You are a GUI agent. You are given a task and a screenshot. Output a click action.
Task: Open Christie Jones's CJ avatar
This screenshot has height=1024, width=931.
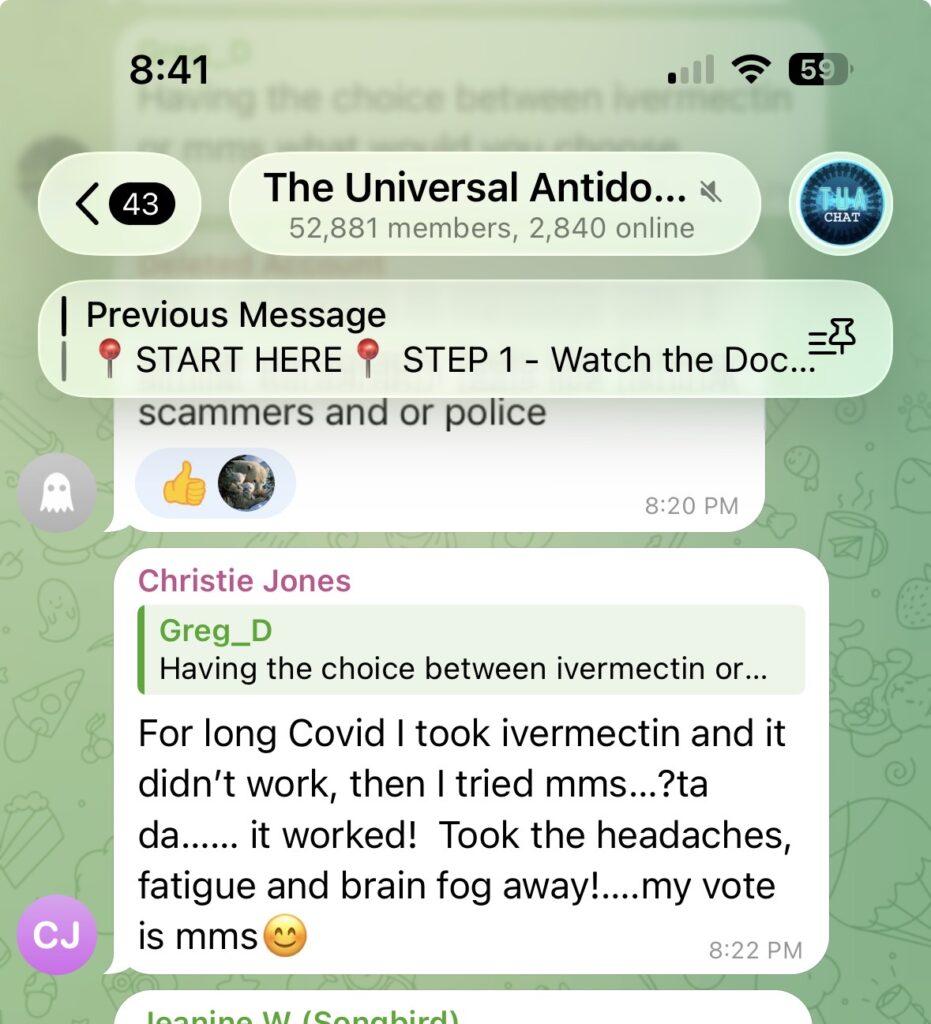click(57, 934)
